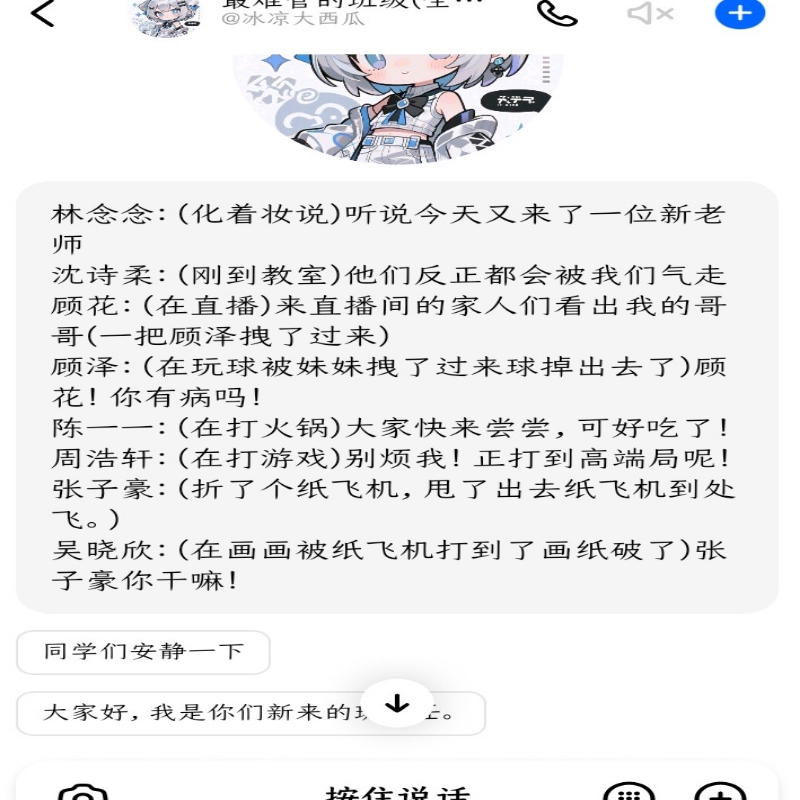Toggle the muted speaker icon
Viewport: 800px width, 800px height.
point(650,13)
